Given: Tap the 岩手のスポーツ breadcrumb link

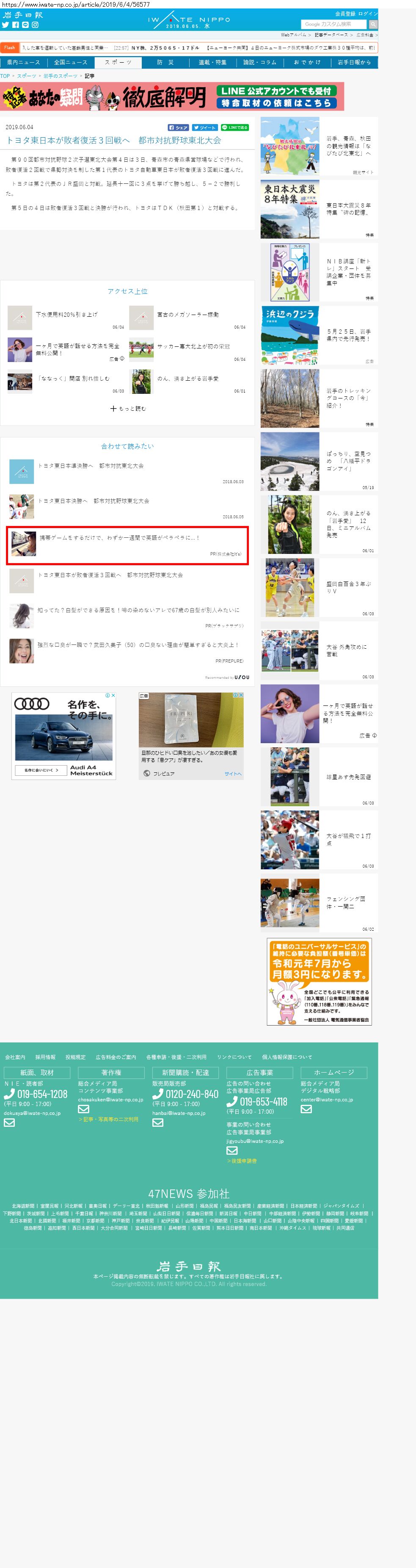Looking at the screenshot, I should click(x=60, y=76).
